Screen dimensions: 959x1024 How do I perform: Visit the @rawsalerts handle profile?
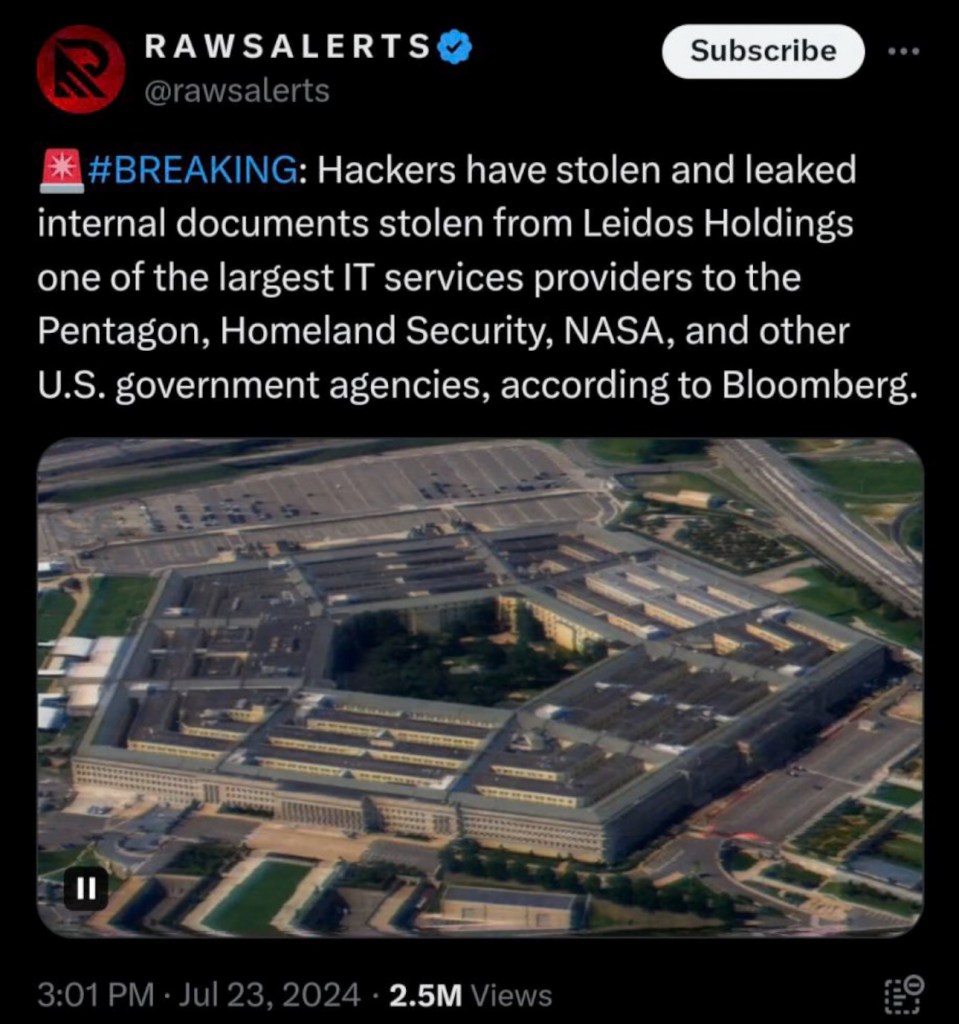[x=237, y=91]
